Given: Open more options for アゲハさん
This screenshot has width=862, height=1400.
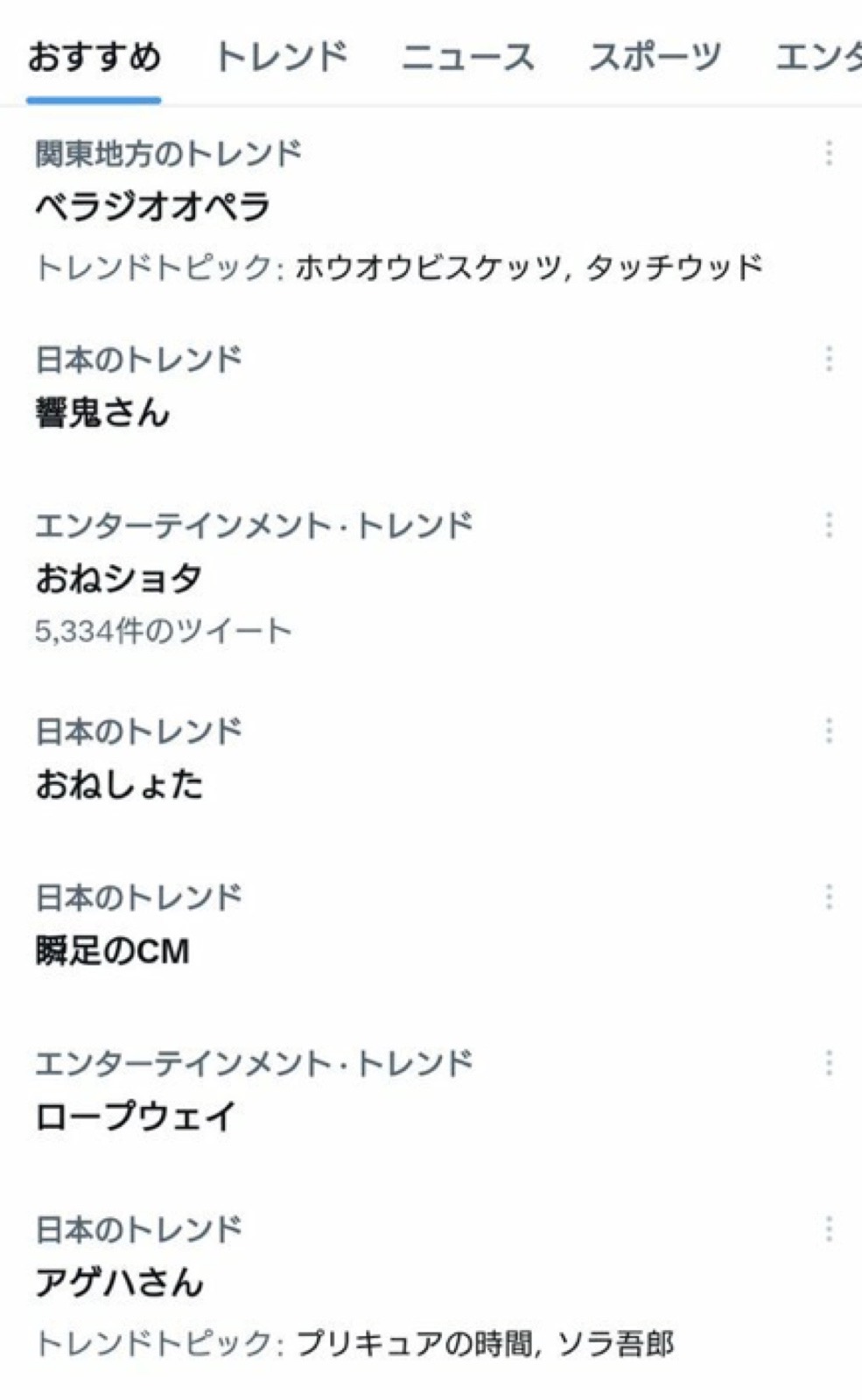Looking at the screenshot, I should 829,1229.
